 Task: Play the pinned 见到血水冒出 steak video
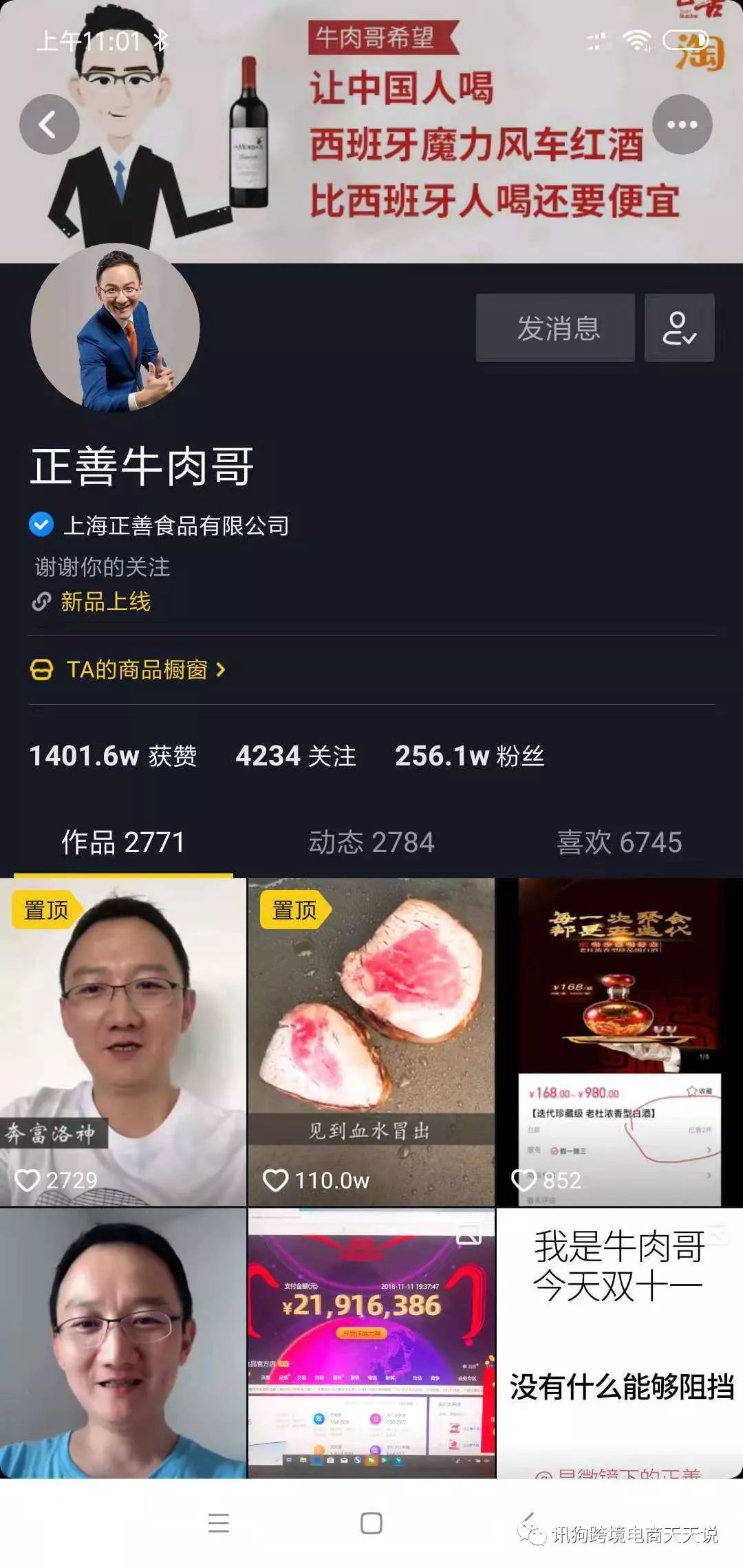pyautogui.click(x=371, y=1042)
